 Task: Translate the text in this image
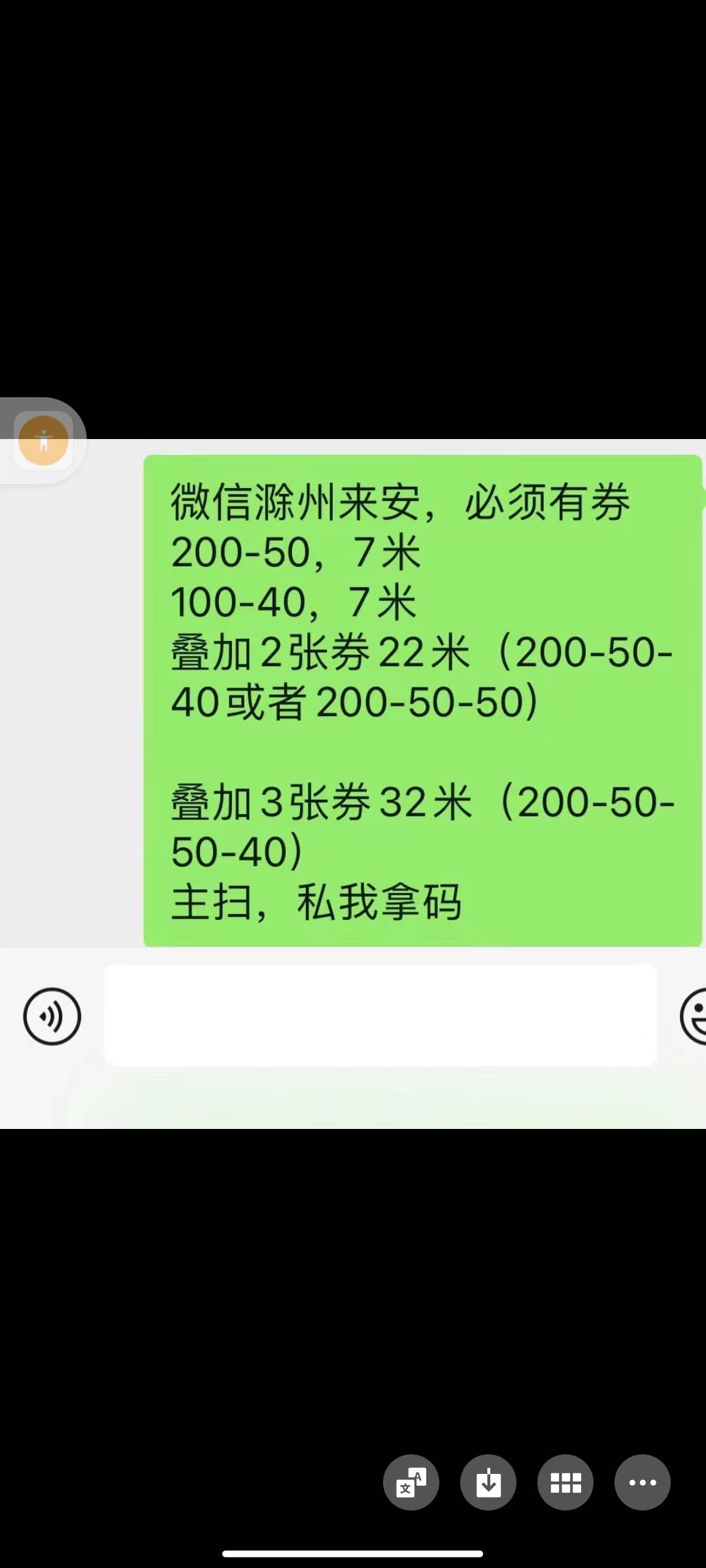[x=411, y=1482]
